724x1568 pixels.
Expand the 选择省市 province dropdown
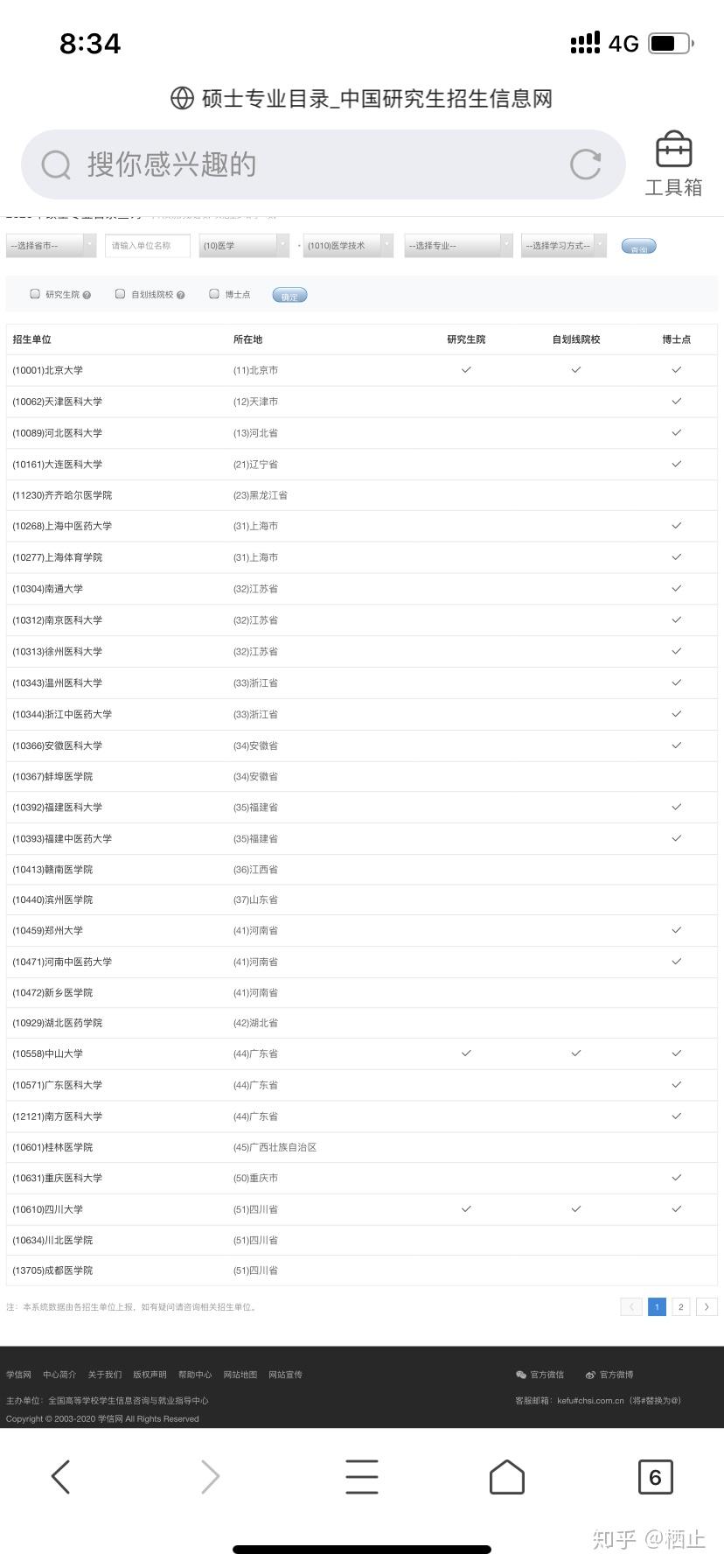pyautogui.click(x=51, y=246)
